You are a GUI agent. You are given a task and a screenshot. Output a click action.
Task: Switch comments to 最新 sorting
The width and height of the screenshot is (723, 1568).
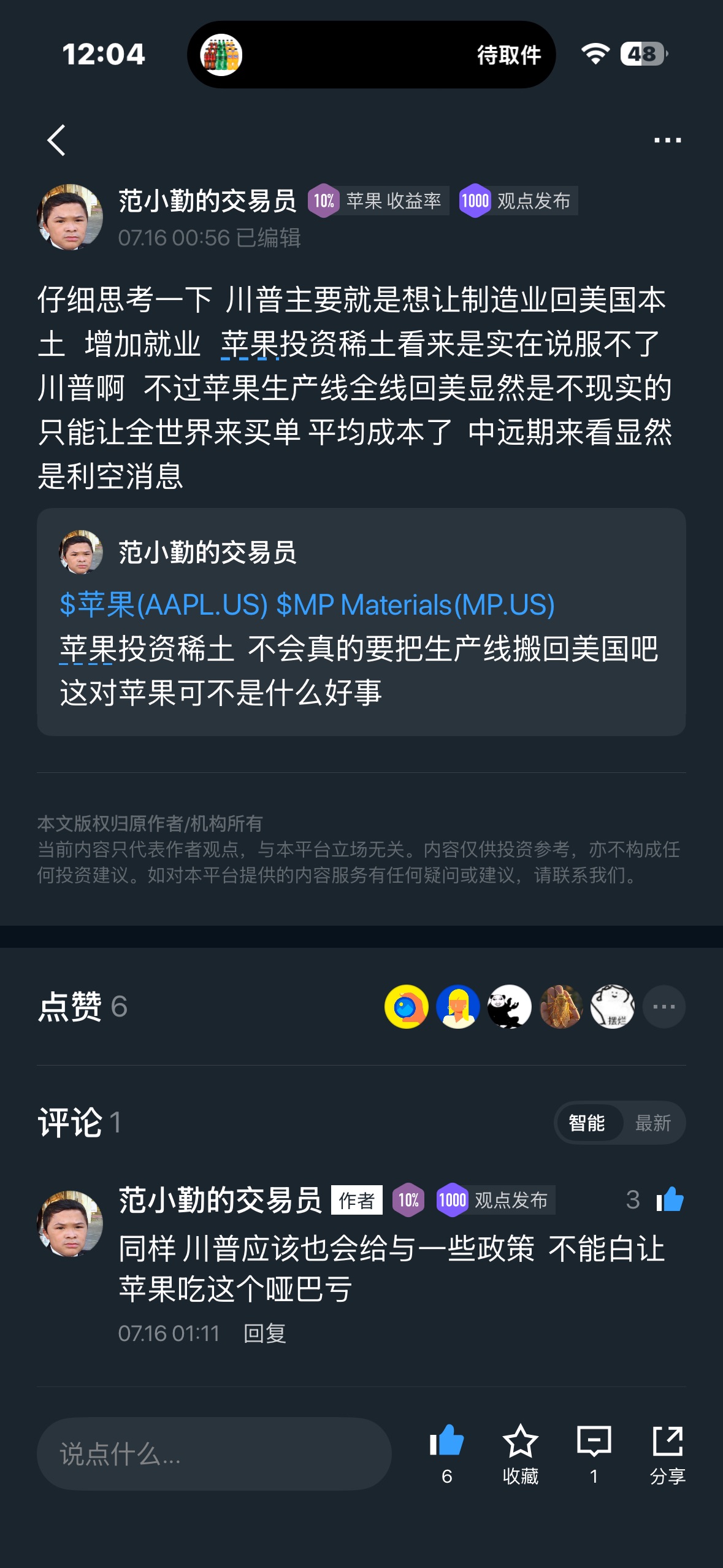pos(652,1123)
